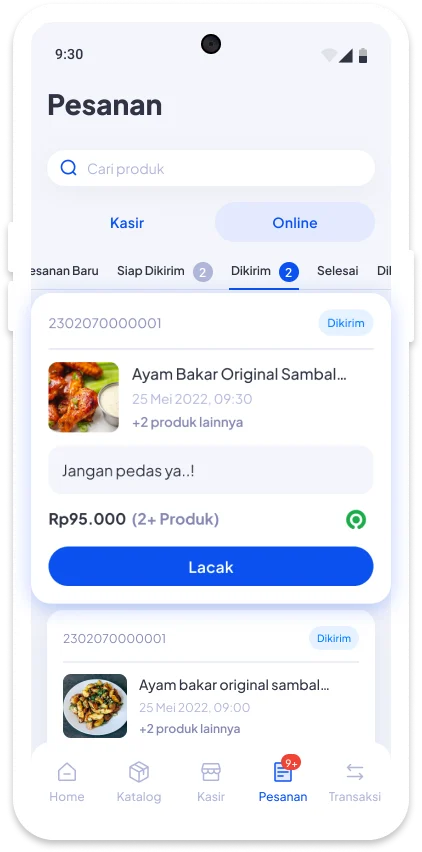Viewport: 422px width, 852px height.
Task: Switch to the Transaksi tab
Action: [355, 782]
